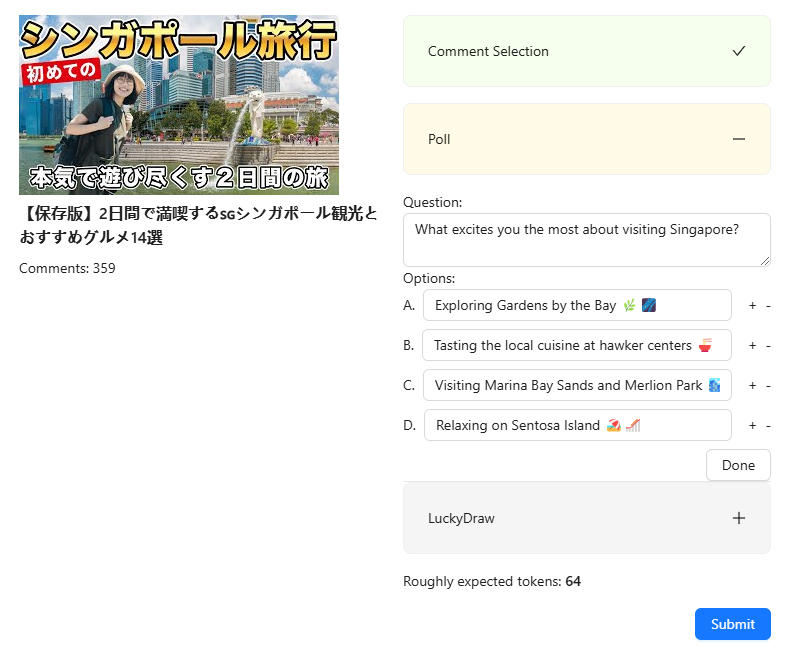The width and height of the screenshot is (787, 652).
Task: Remove option D from the poll
Action: click(x=768, y=426)
